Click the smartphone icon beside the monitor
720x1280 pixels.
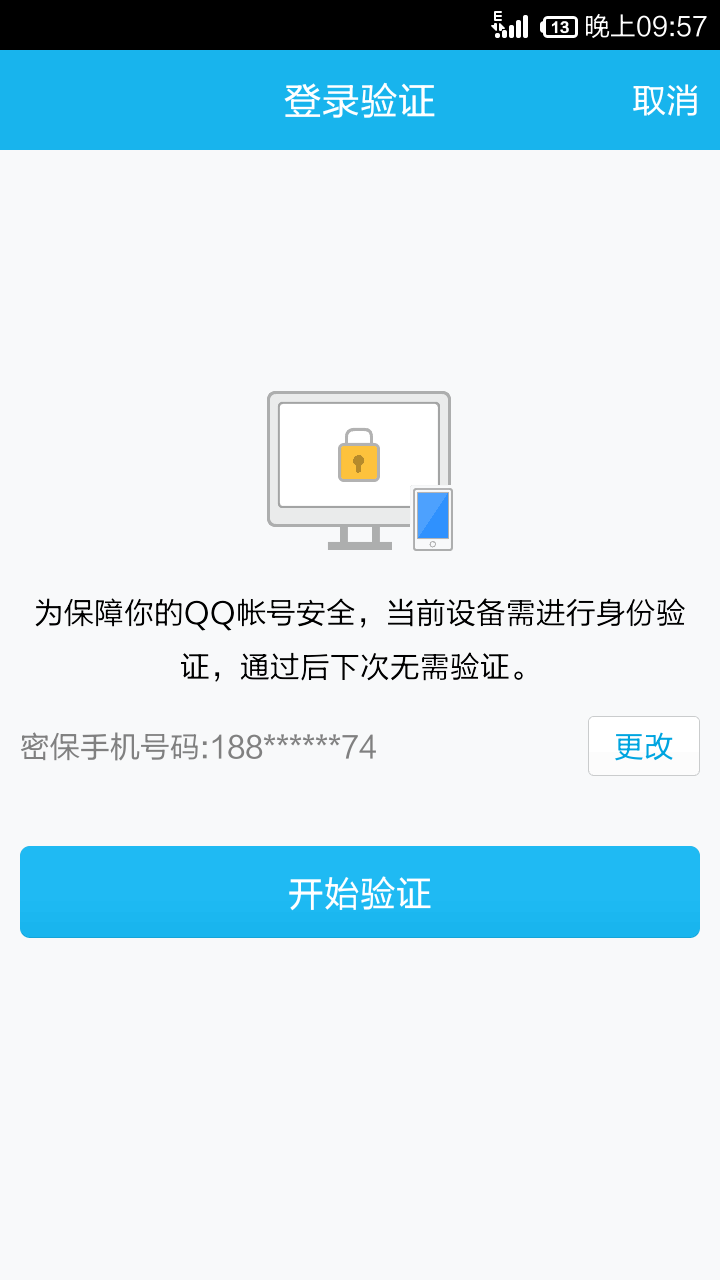[432, 518]
